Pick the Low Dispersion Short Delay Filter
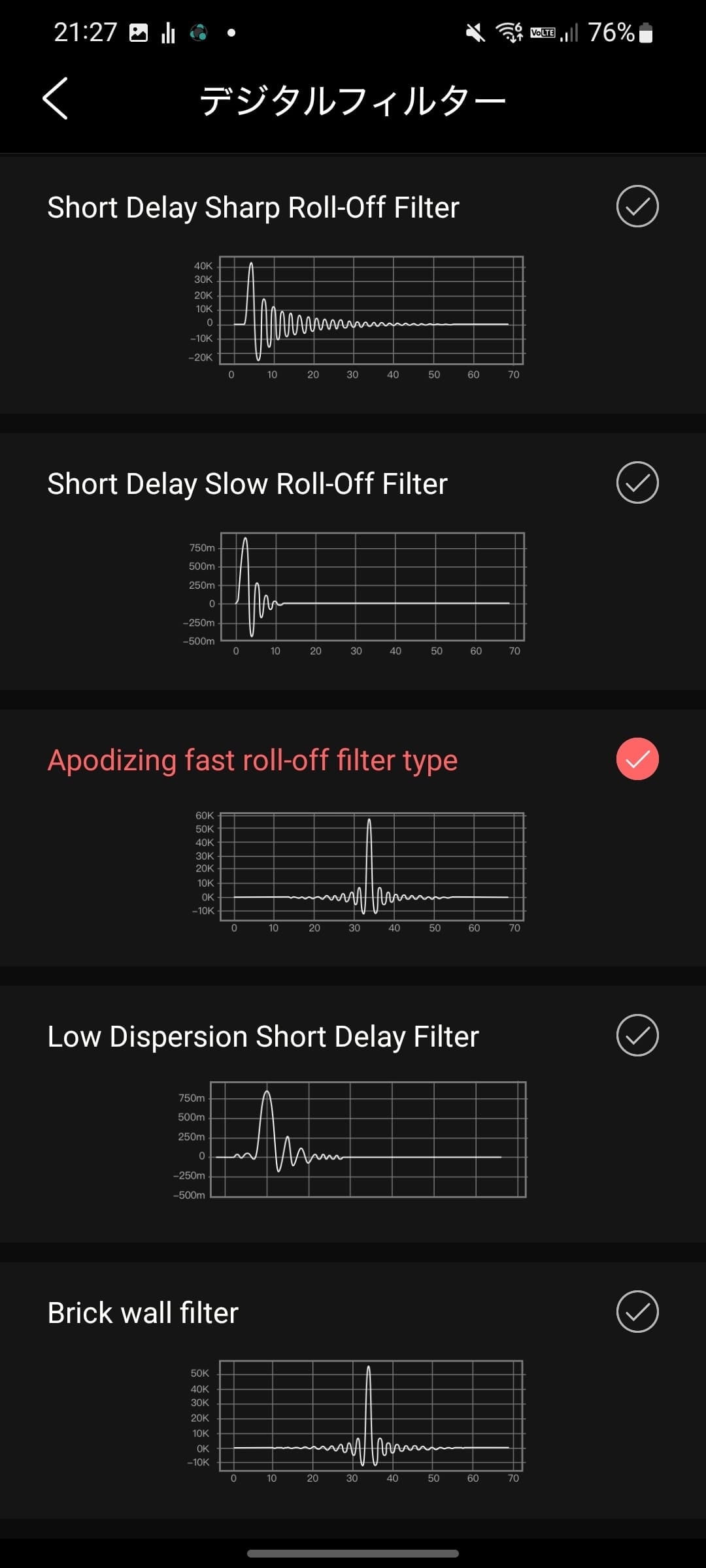The image size is (706, 1568). (637, 1036)
